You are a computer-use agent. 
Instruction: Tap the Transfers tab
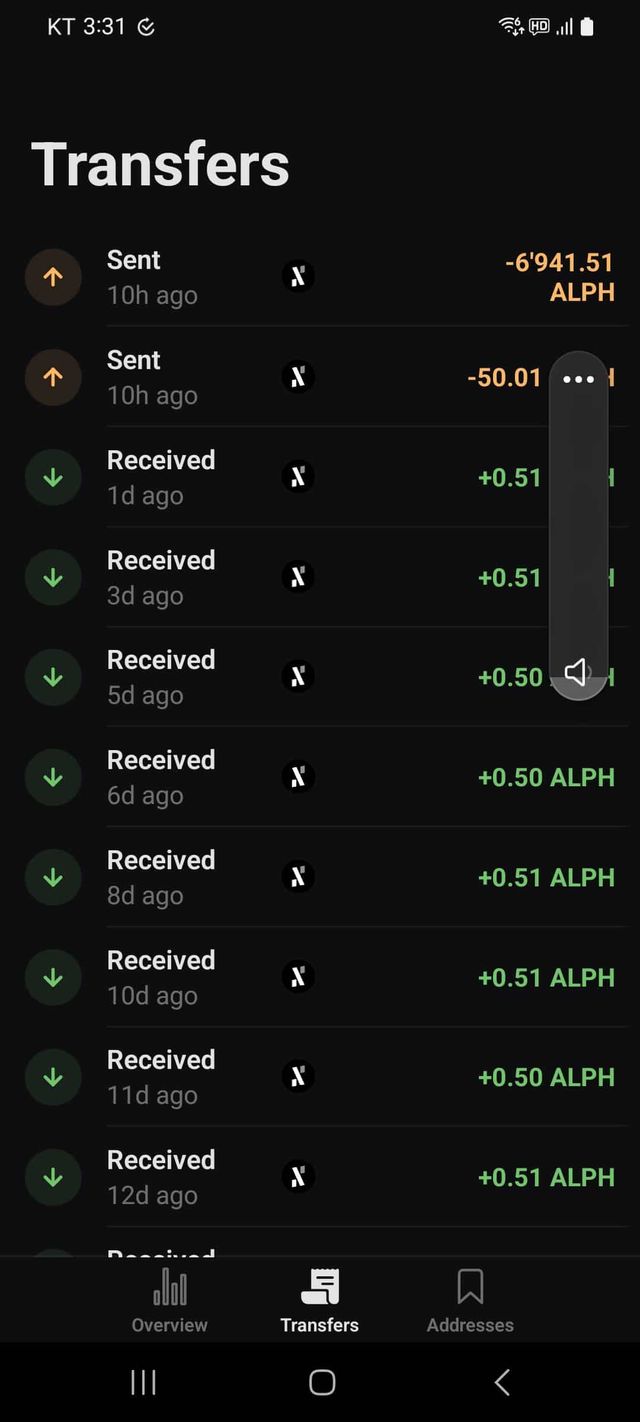point(320,1300)
